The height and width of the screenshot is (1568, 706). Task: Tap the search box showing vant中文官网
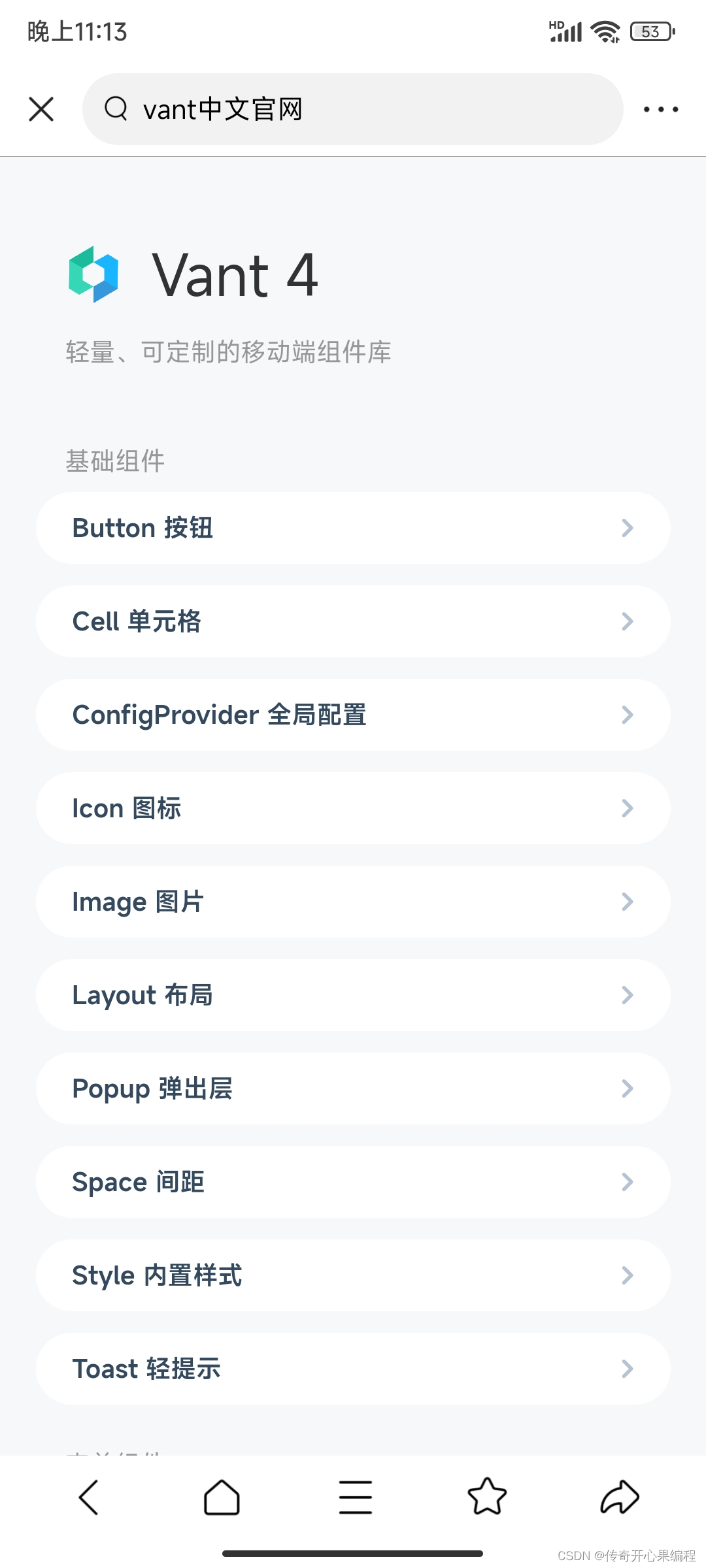tap(353, 109)
